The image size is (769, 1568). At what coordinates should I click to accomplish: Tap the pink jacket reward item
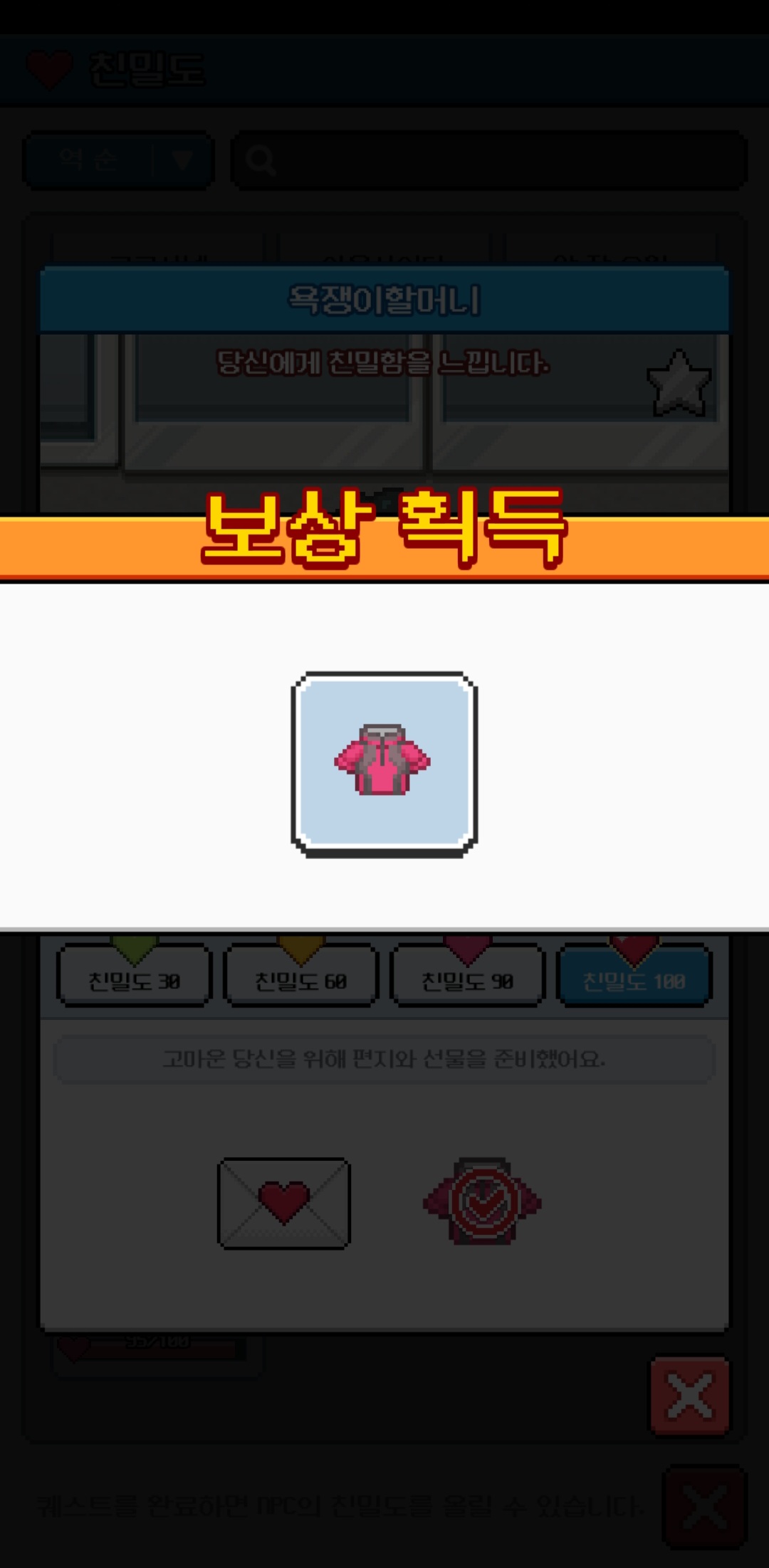click(384, 763)
